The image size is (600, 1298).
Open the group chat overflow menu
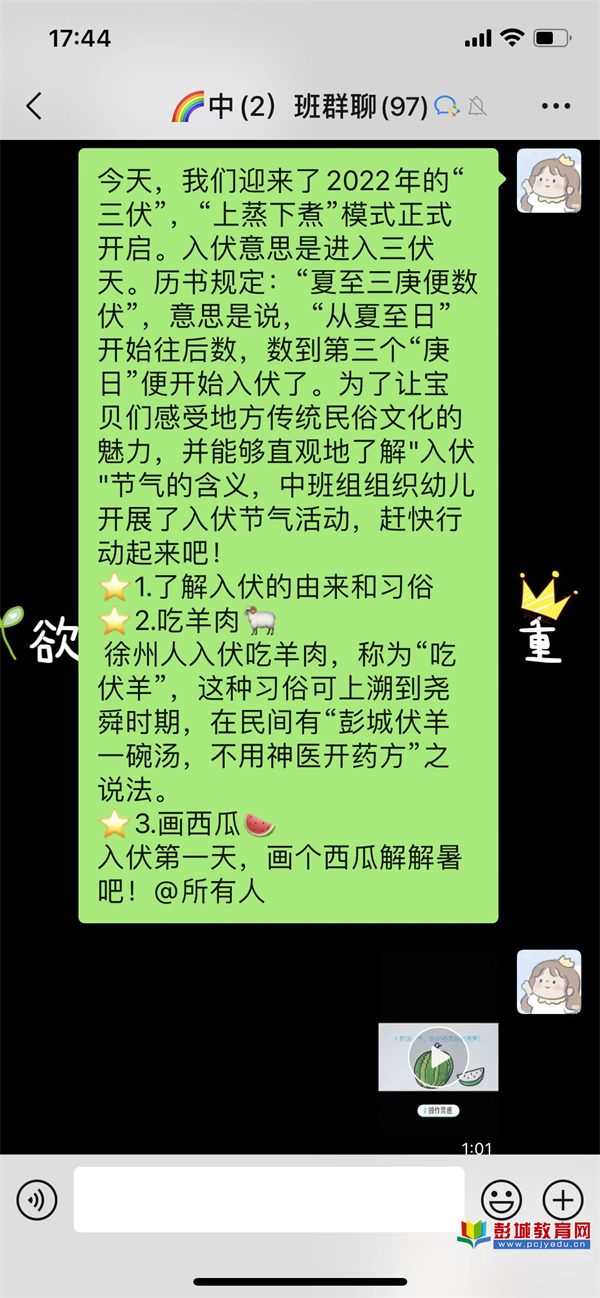pyautogui.click(x=555, y=106)
